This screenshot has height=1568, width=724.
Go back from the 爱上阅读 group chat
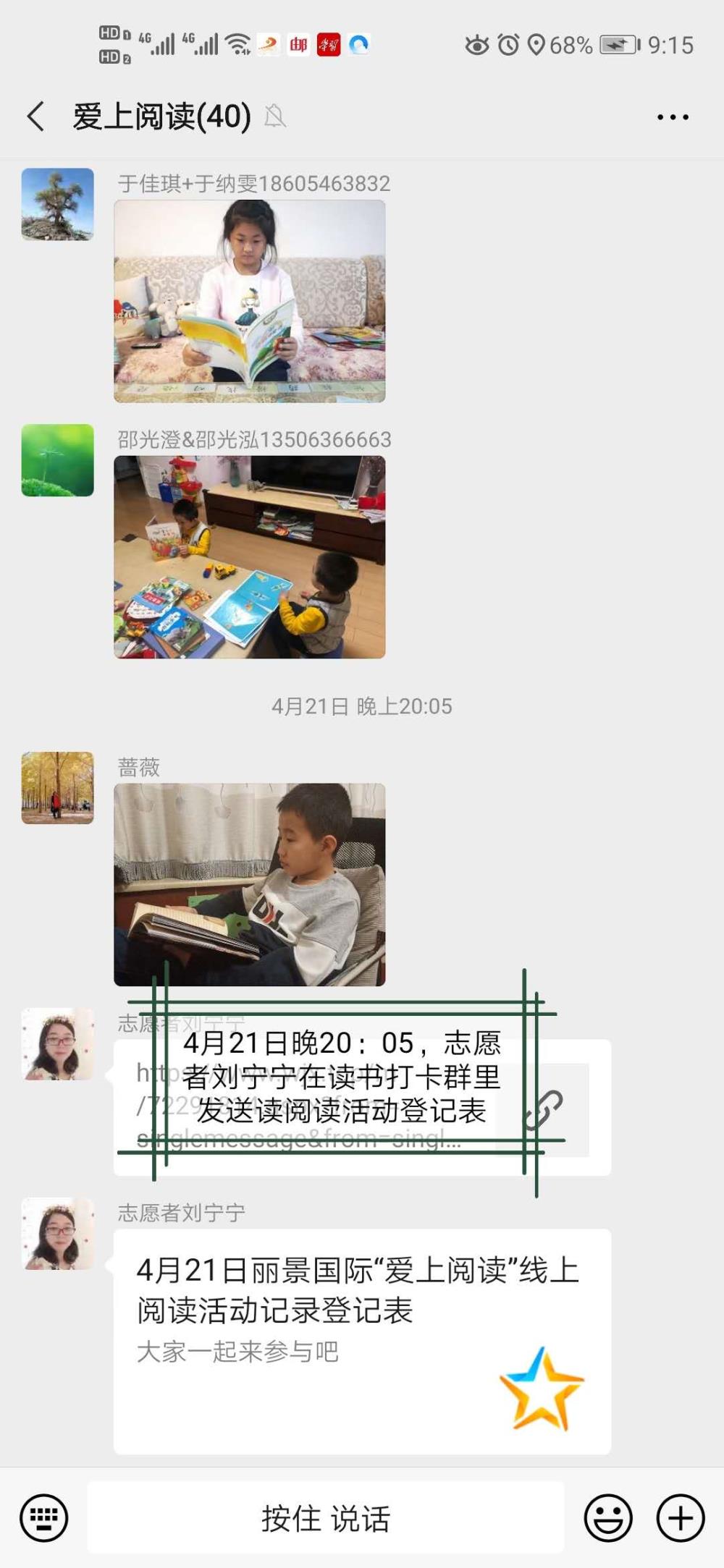(x=35, y=116)
